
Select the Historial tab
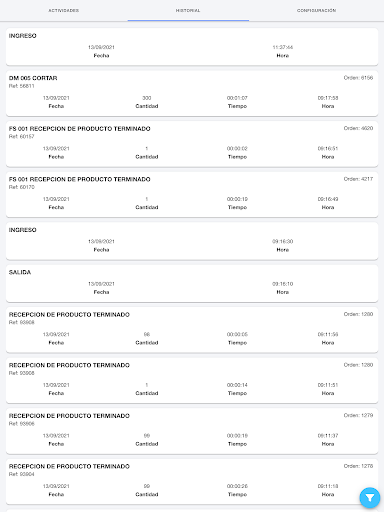tap(188, 11)
